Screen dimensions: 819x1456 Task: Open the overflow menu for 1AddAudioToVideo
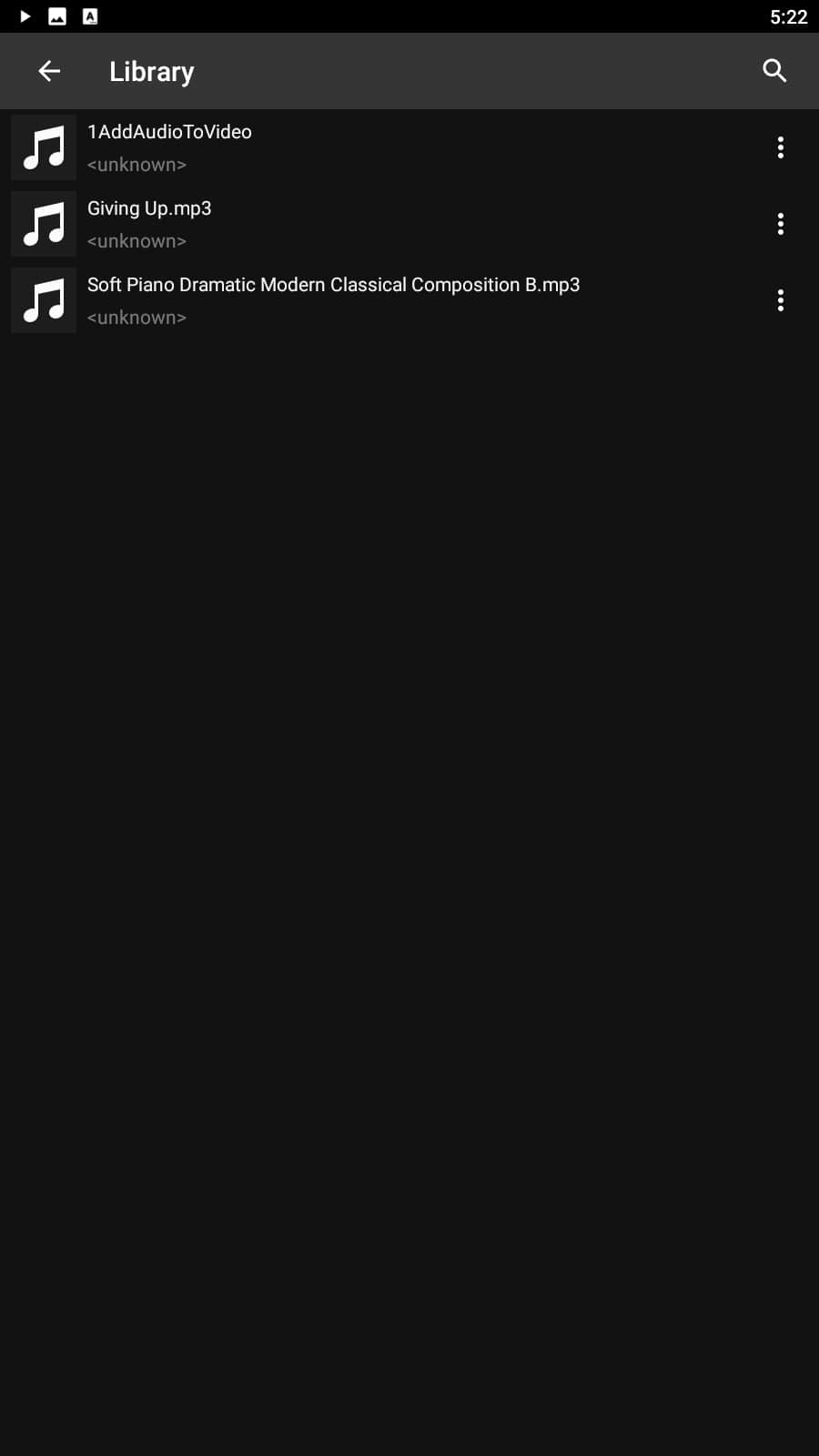tap(781, 147)
